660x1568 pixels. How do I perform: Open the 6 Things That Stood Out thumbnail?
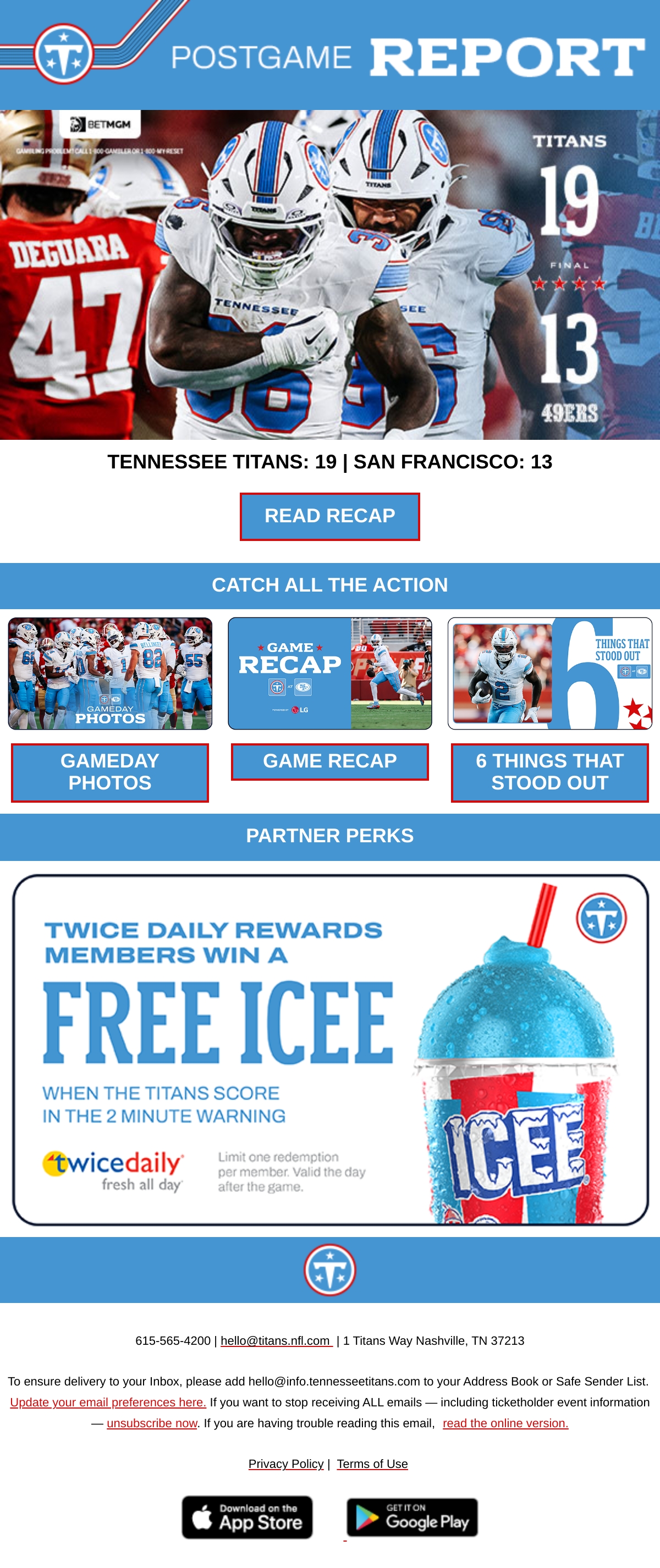pos(550,673)
